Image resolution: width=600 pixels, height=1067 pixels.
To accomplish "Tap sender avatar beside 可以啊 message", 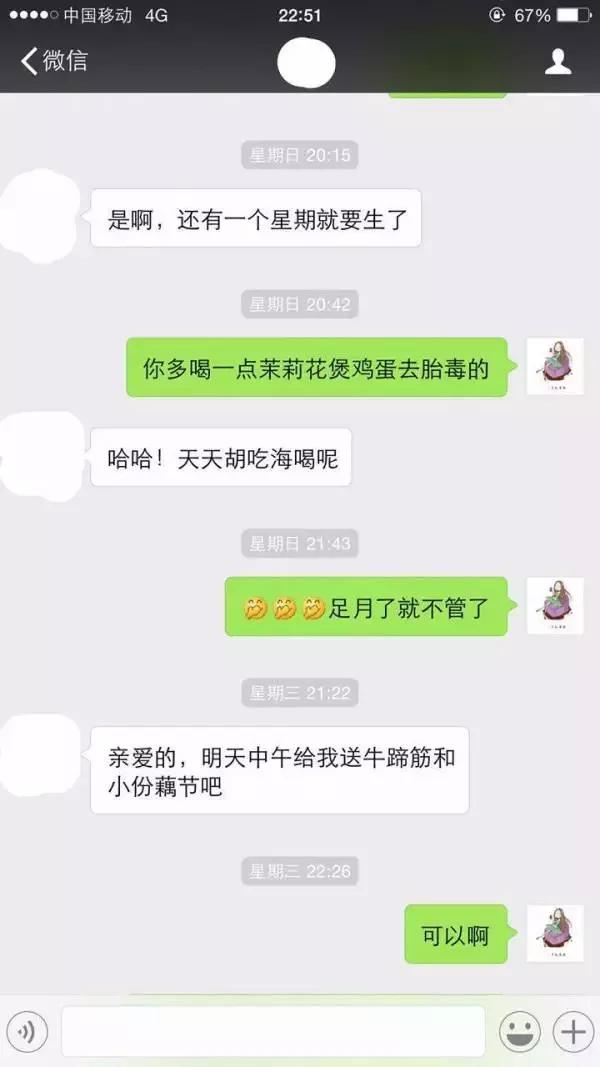I will click(x=555, y=934).
